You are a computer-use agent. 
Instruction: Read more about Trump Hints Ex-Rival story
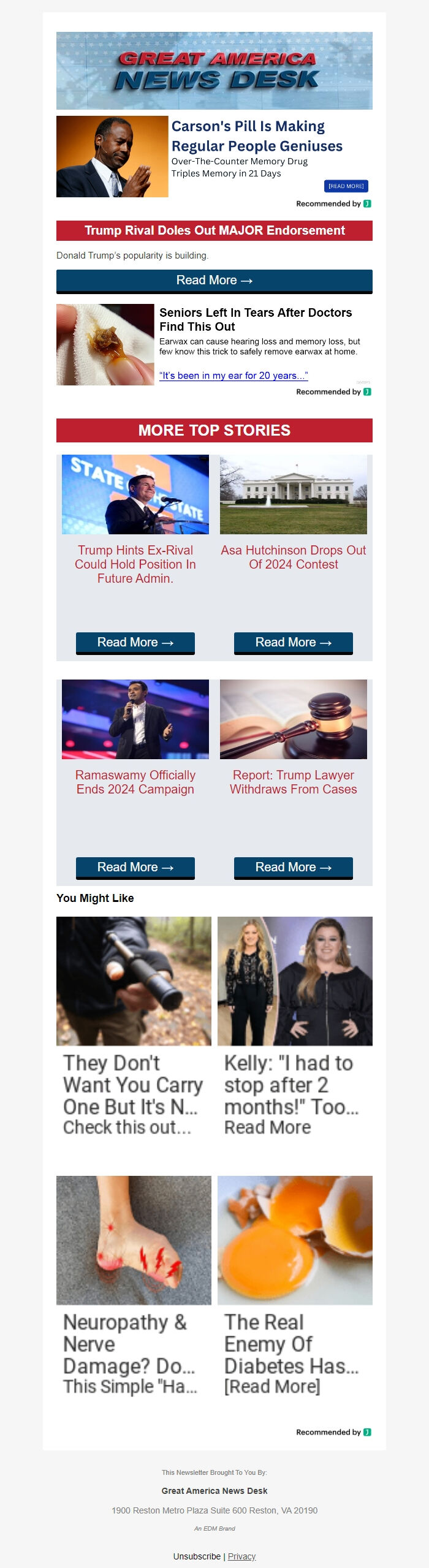click(x=135, y=642)
